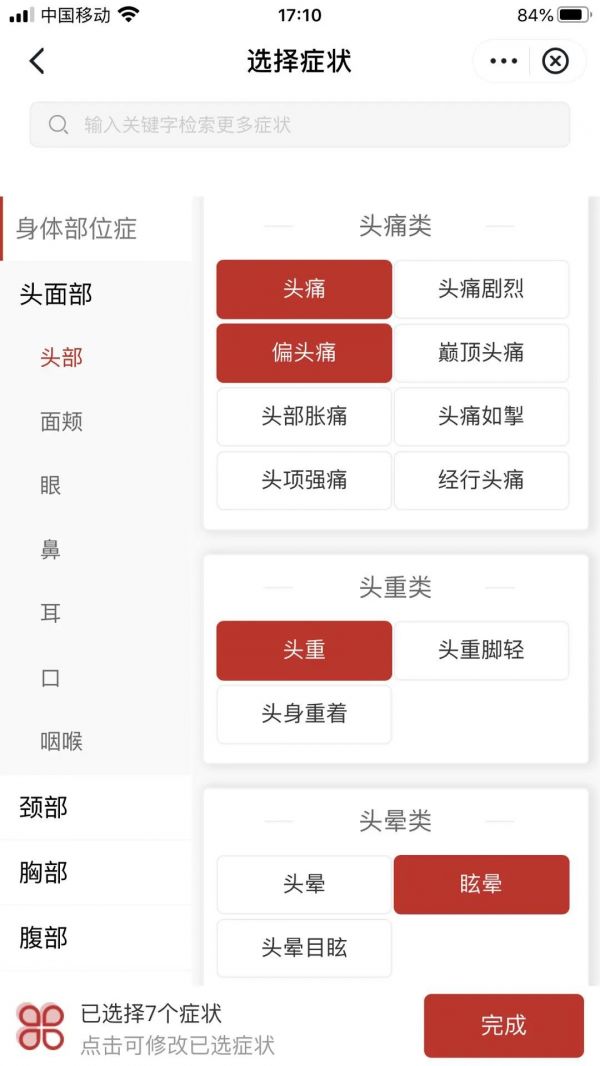
Task: Switch to the 面颊 category
Action: pyautogui.click(x=61, y=422)
